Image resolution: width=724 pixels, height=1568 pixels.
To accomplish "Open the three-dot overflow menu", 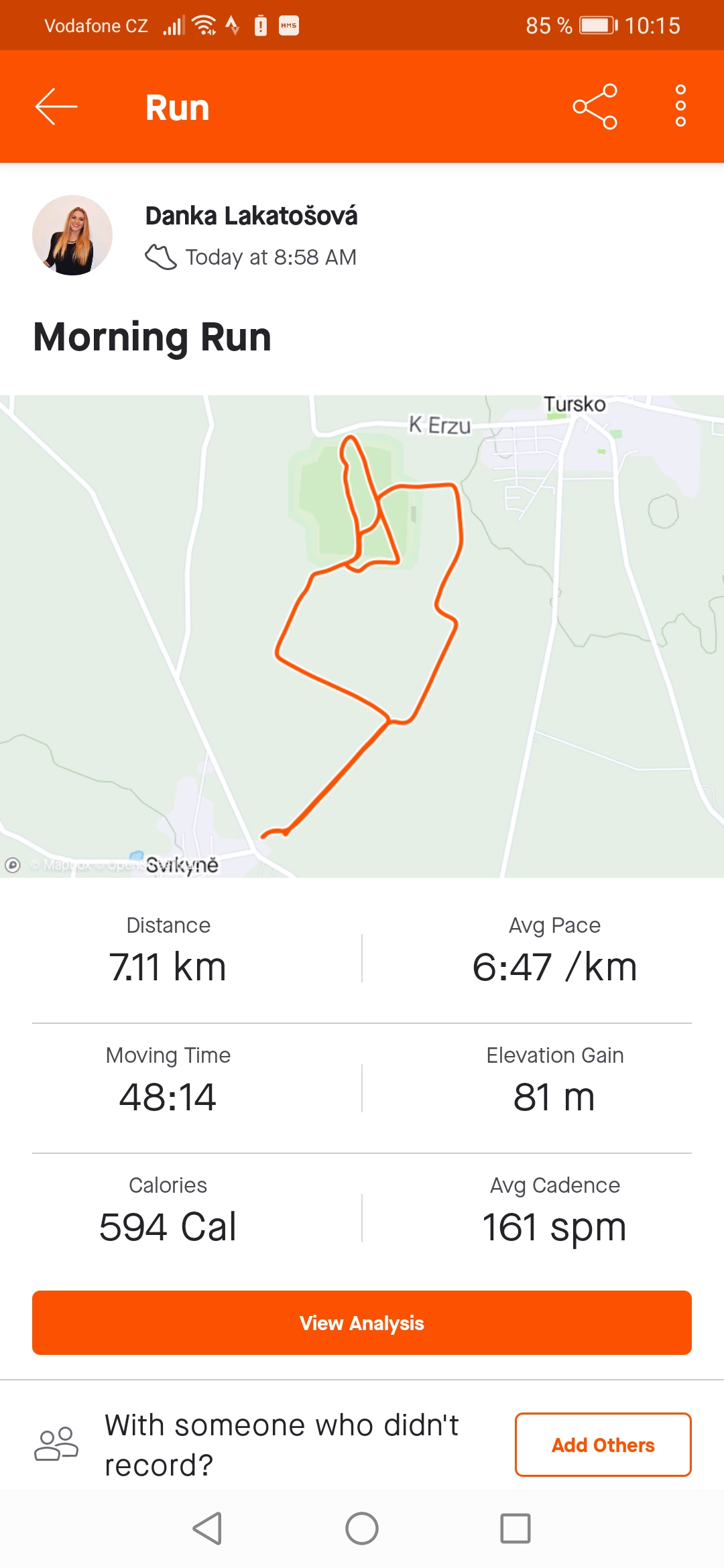I will tap(680, 107).
